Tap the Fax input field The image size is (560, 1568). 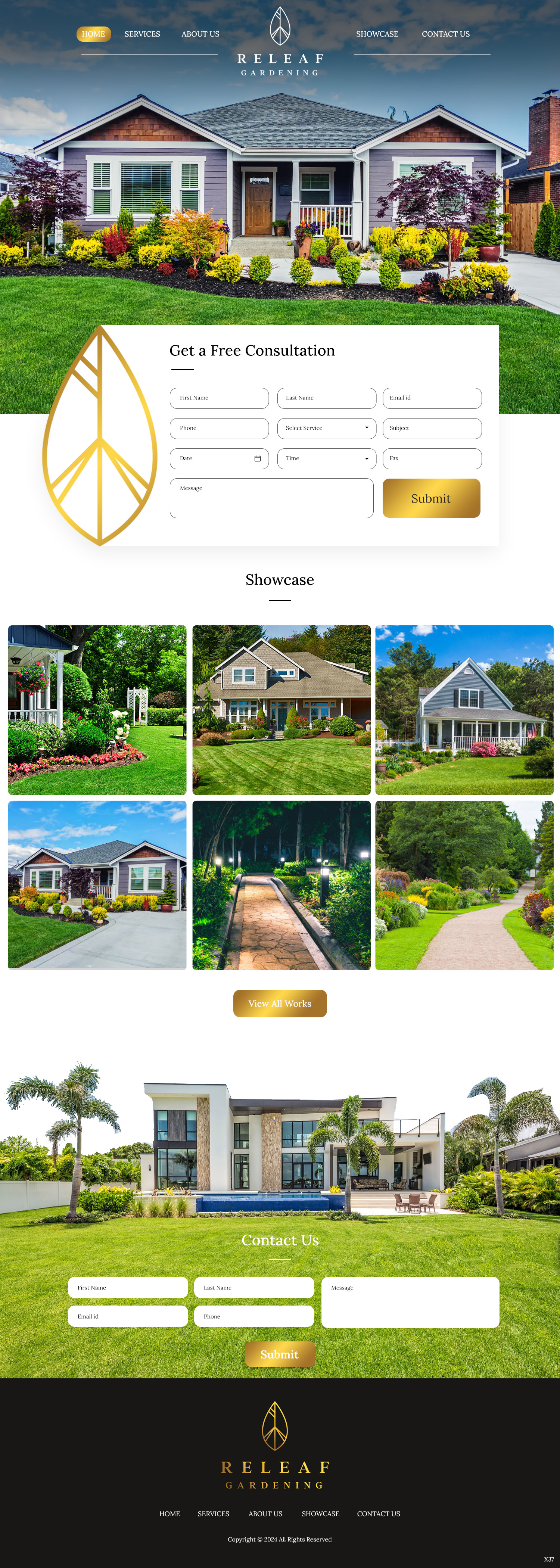[x=432, y=458]
